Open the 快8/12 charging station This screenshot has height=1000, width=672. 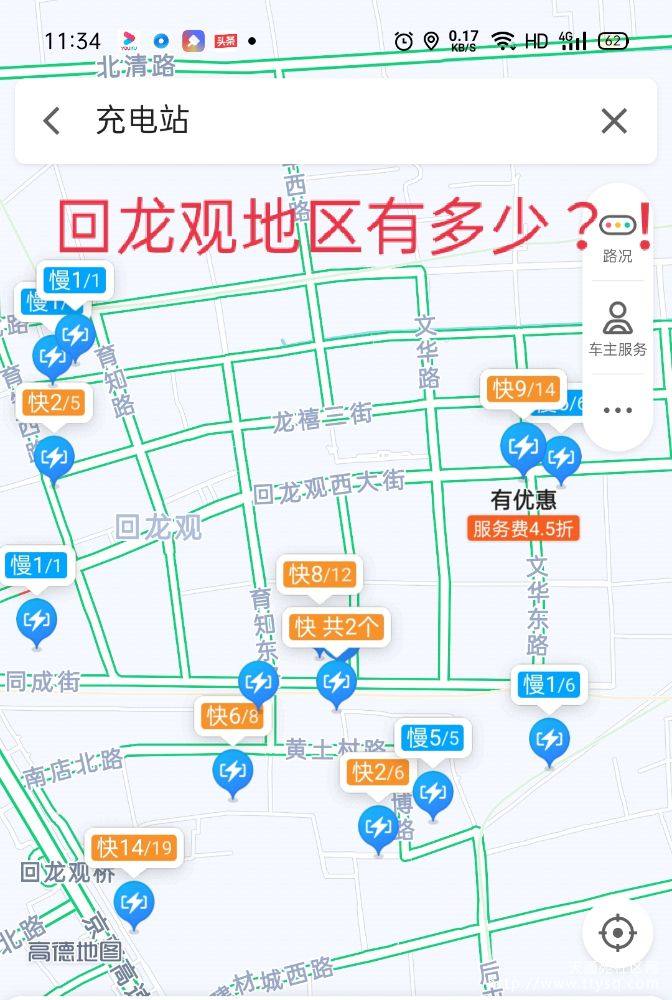319,574
